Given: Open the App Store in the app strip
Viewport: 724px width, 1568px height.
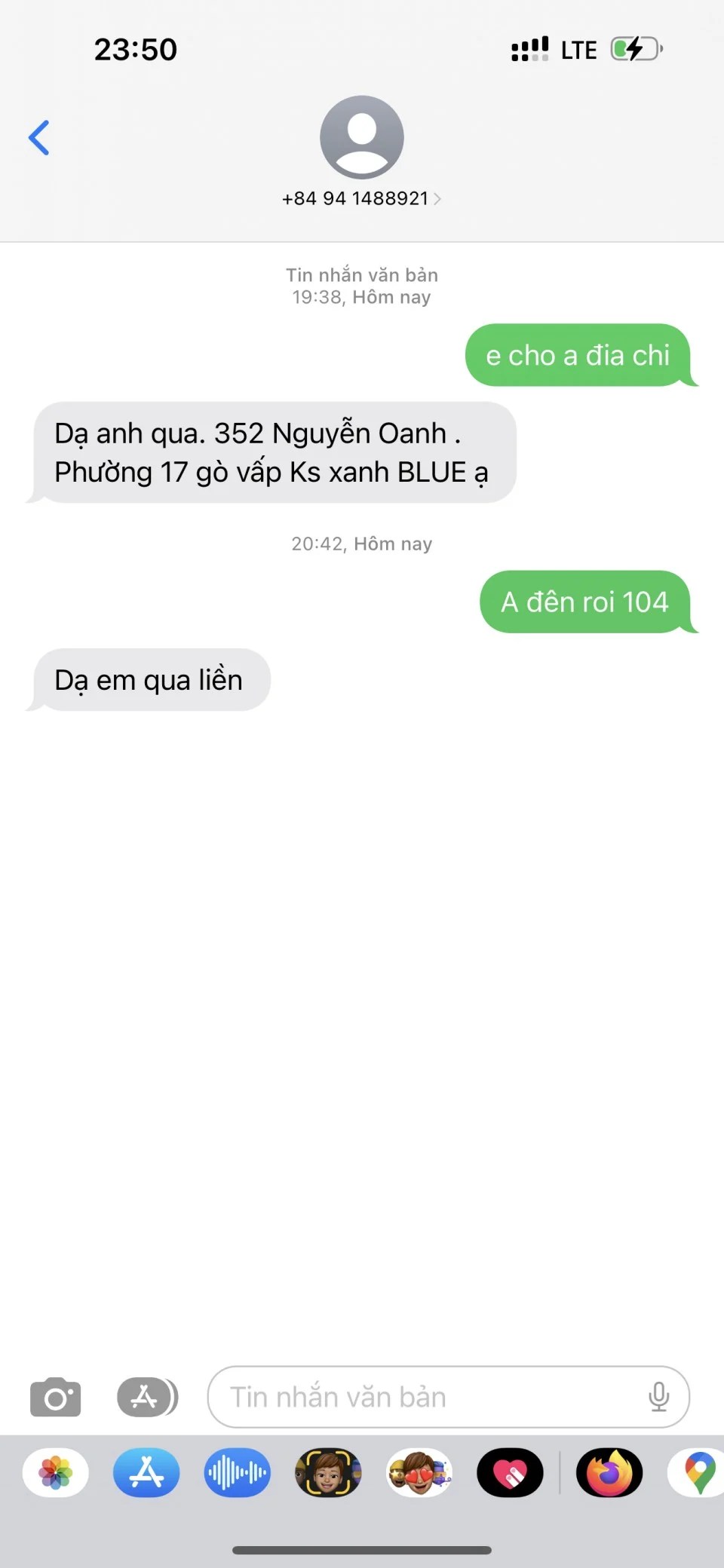Looking at the screenshot, I should [x=146, y=1472].
